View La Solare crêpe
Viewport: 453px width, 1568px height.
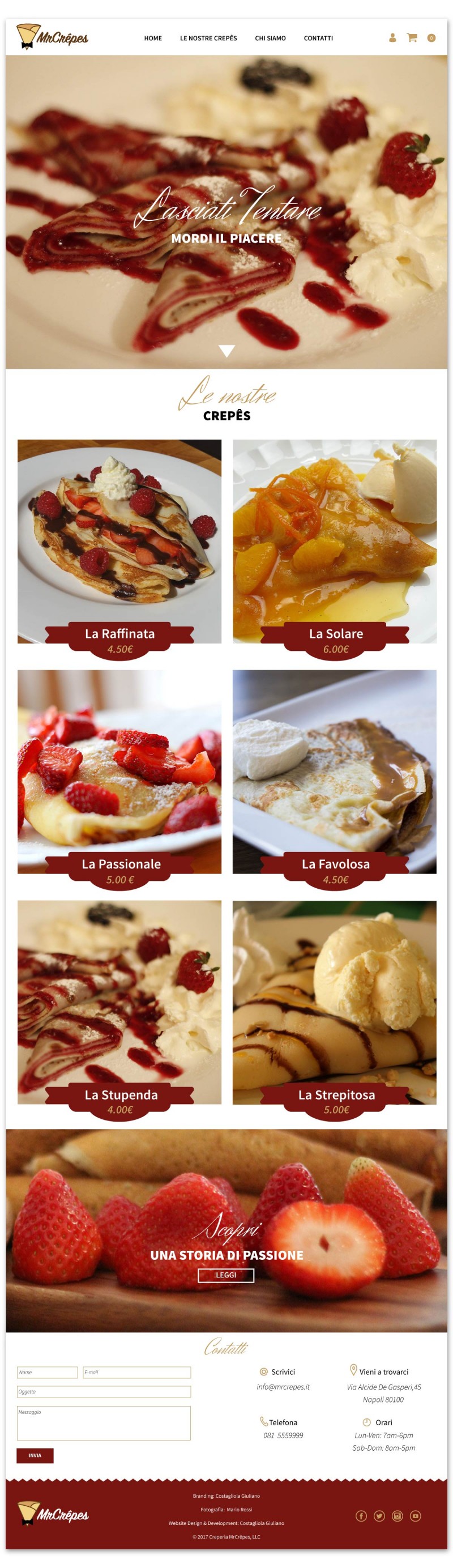[335, 542]
